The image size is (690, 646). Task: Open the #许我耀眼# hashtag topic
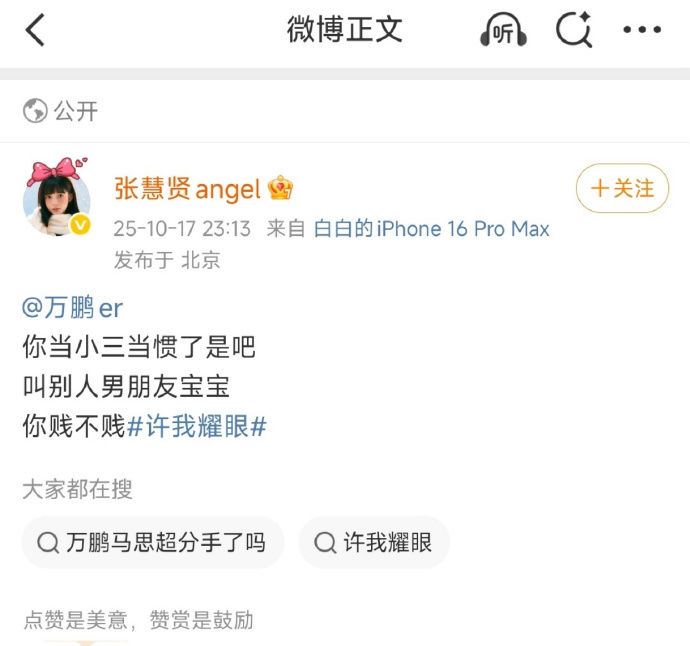[197, 427]
